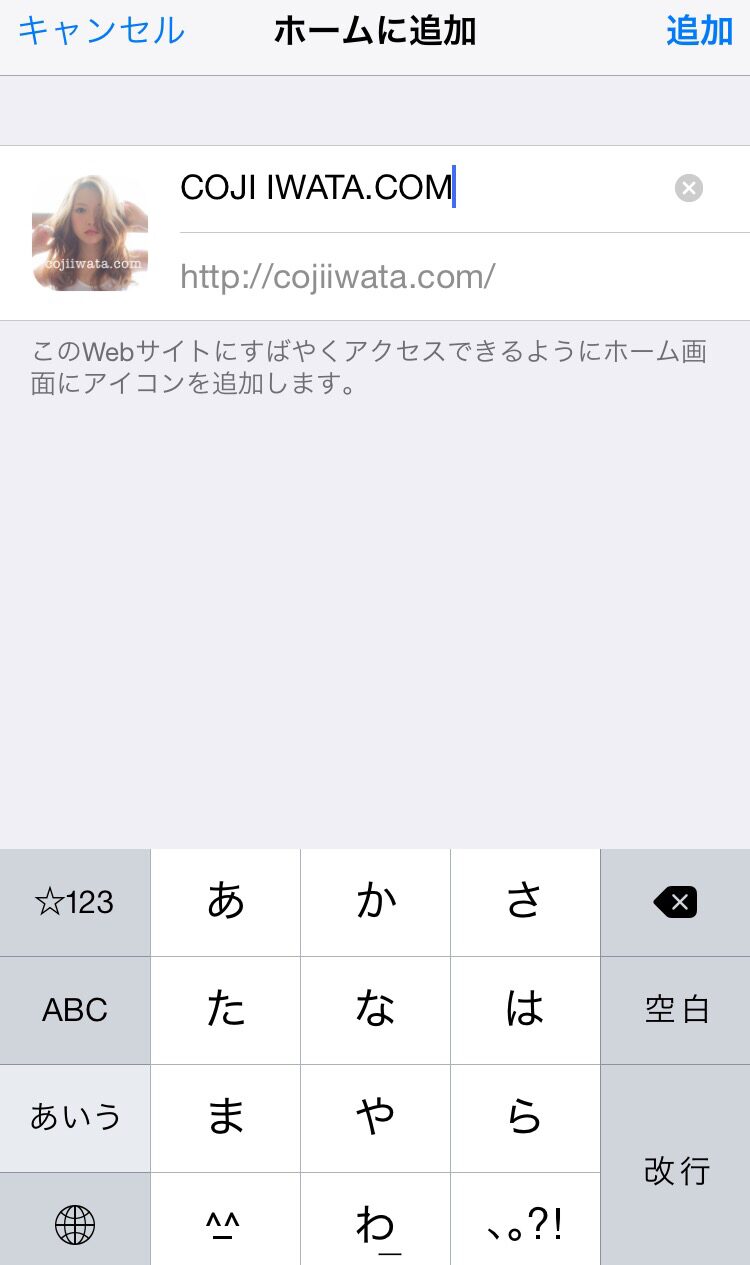Open the ☆123 number keyboard

[75, 903]
